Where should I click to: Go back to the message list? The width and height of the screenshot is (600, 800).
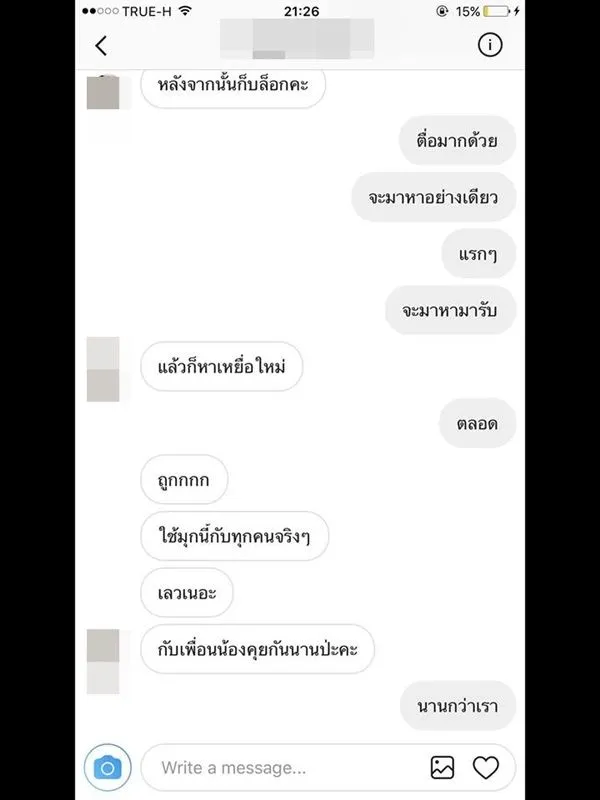click(x=101, y=46)
